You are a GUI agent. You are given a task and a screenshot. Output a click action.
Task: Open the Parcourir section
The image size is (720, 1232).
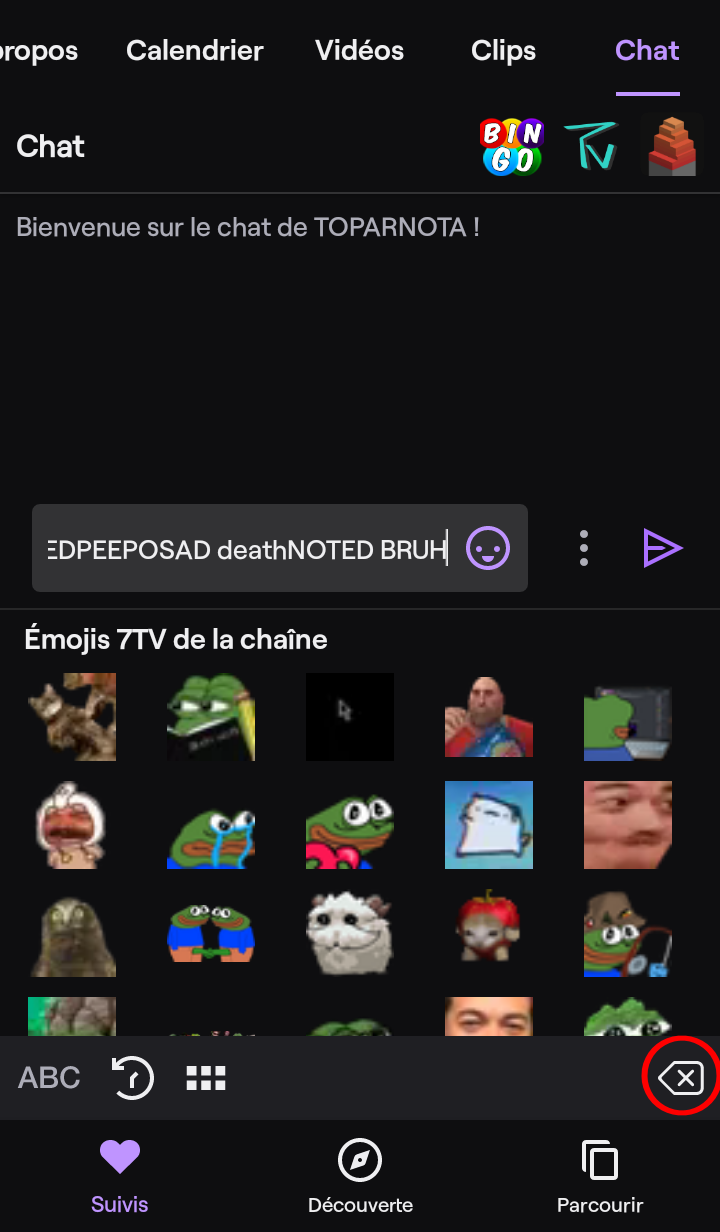tap(600, 1177)
